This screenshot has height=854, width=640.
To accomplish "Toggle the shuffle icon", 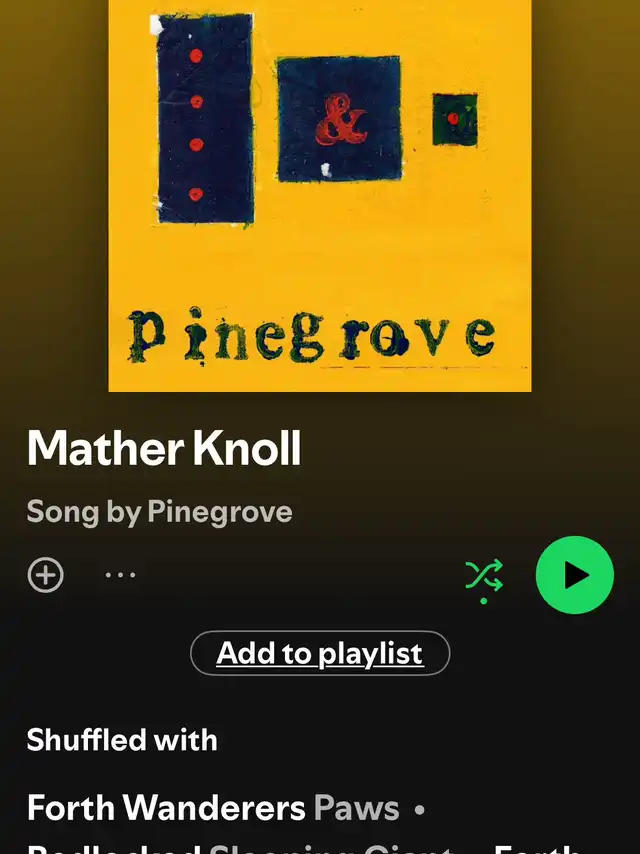I will [484, 576].
